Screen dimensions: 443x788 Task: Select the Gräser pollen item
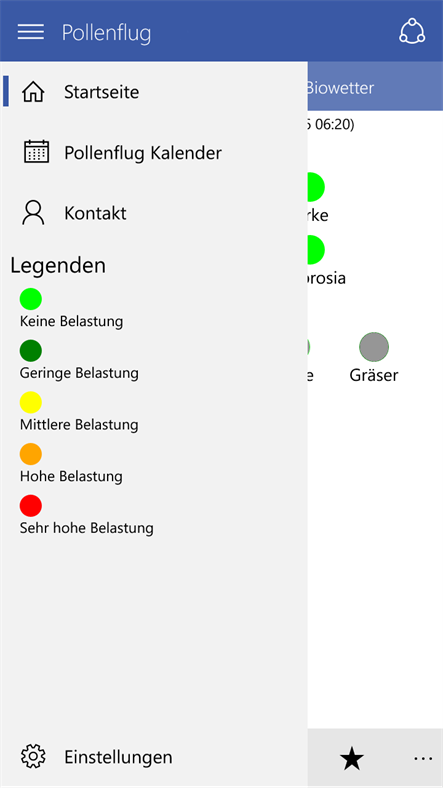(x=374, y=358)
